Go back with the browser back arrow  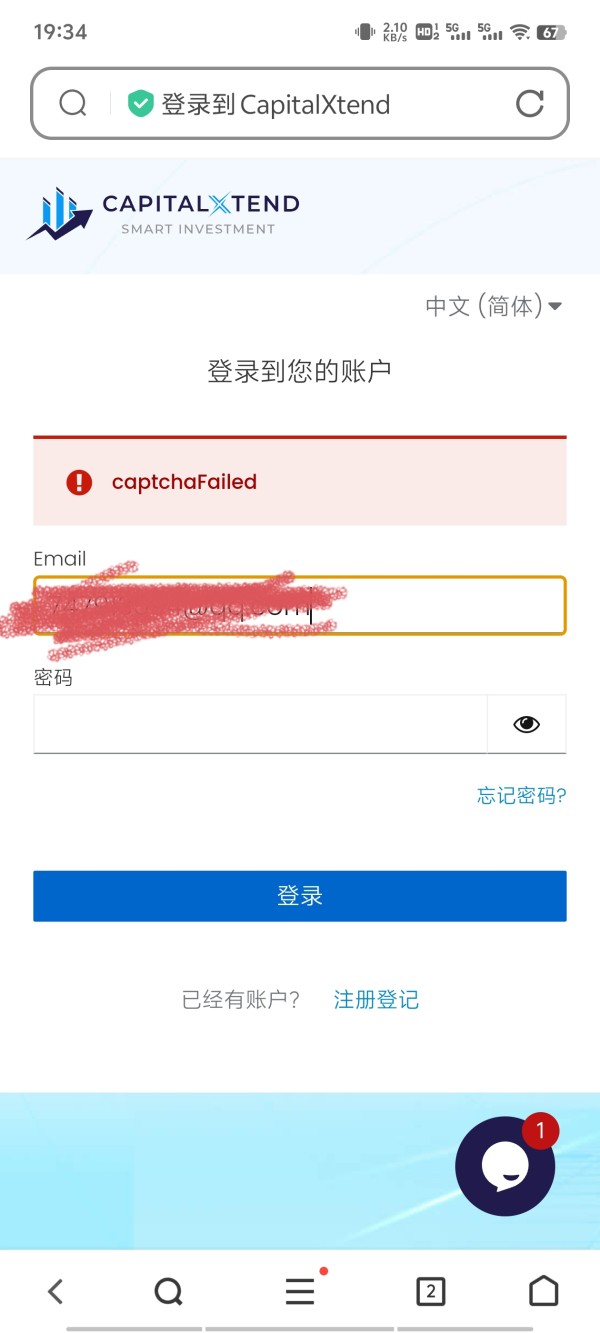[x=56, y=1292]
